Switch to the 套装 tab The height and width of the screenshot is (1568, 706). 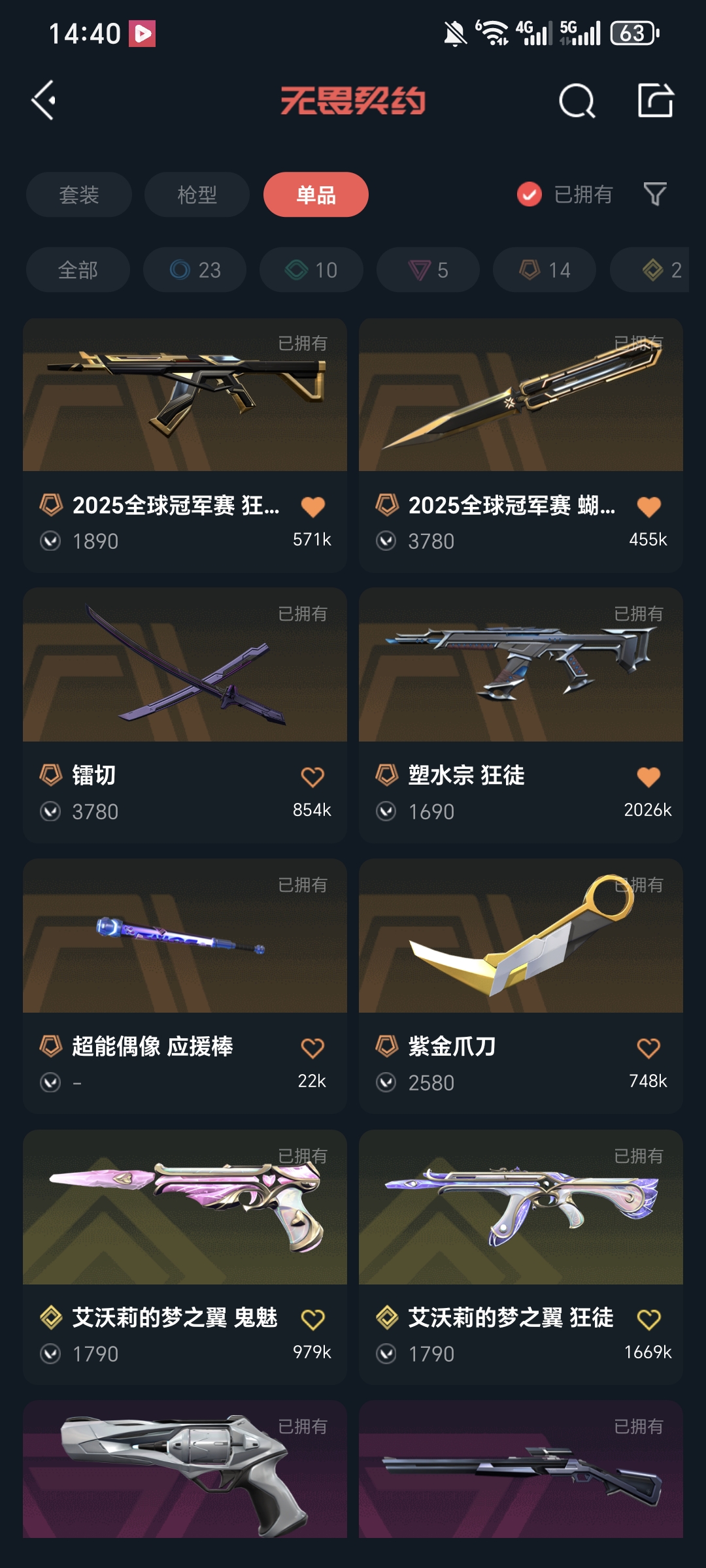78,194
